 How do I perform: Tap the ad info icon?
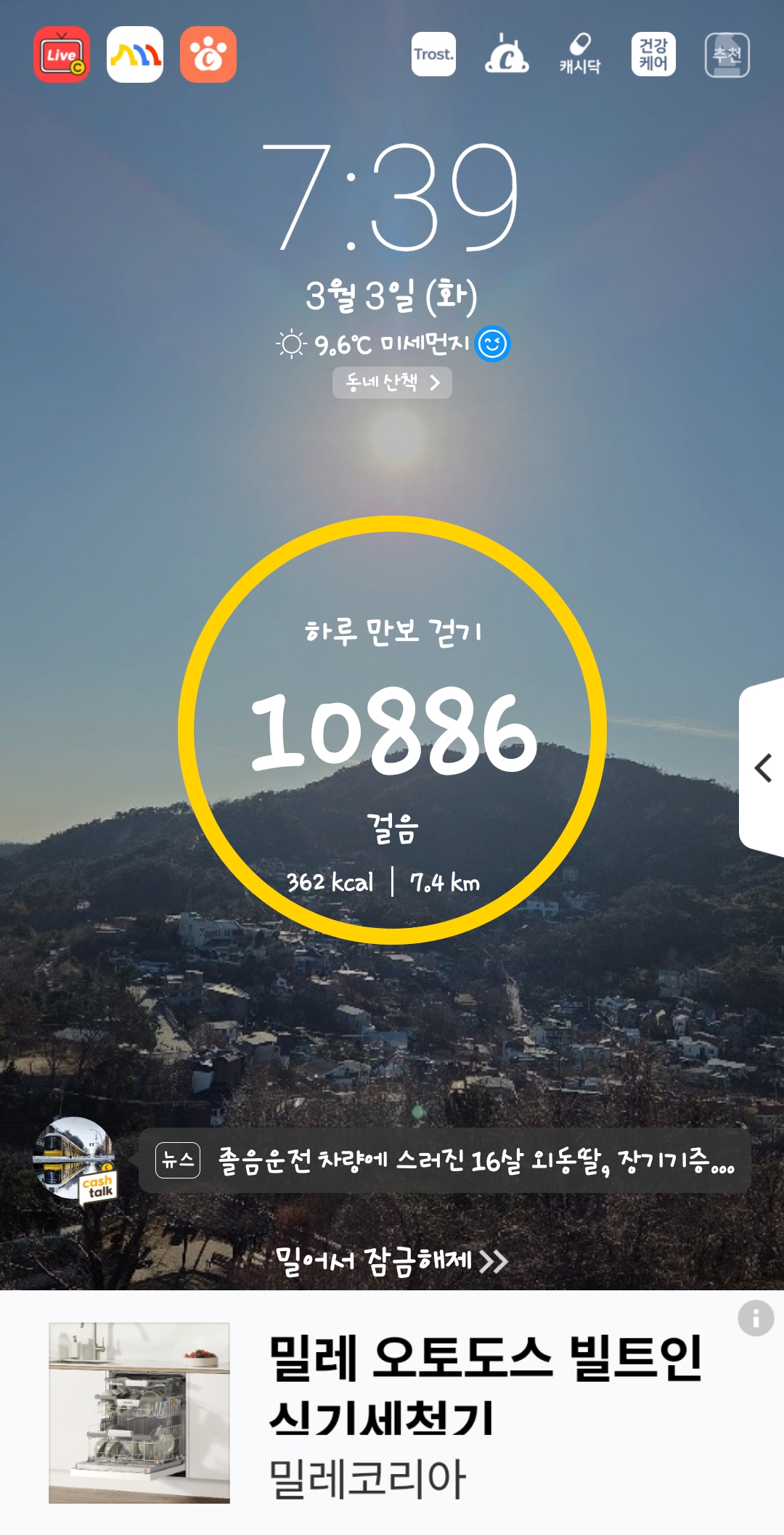756,1318
